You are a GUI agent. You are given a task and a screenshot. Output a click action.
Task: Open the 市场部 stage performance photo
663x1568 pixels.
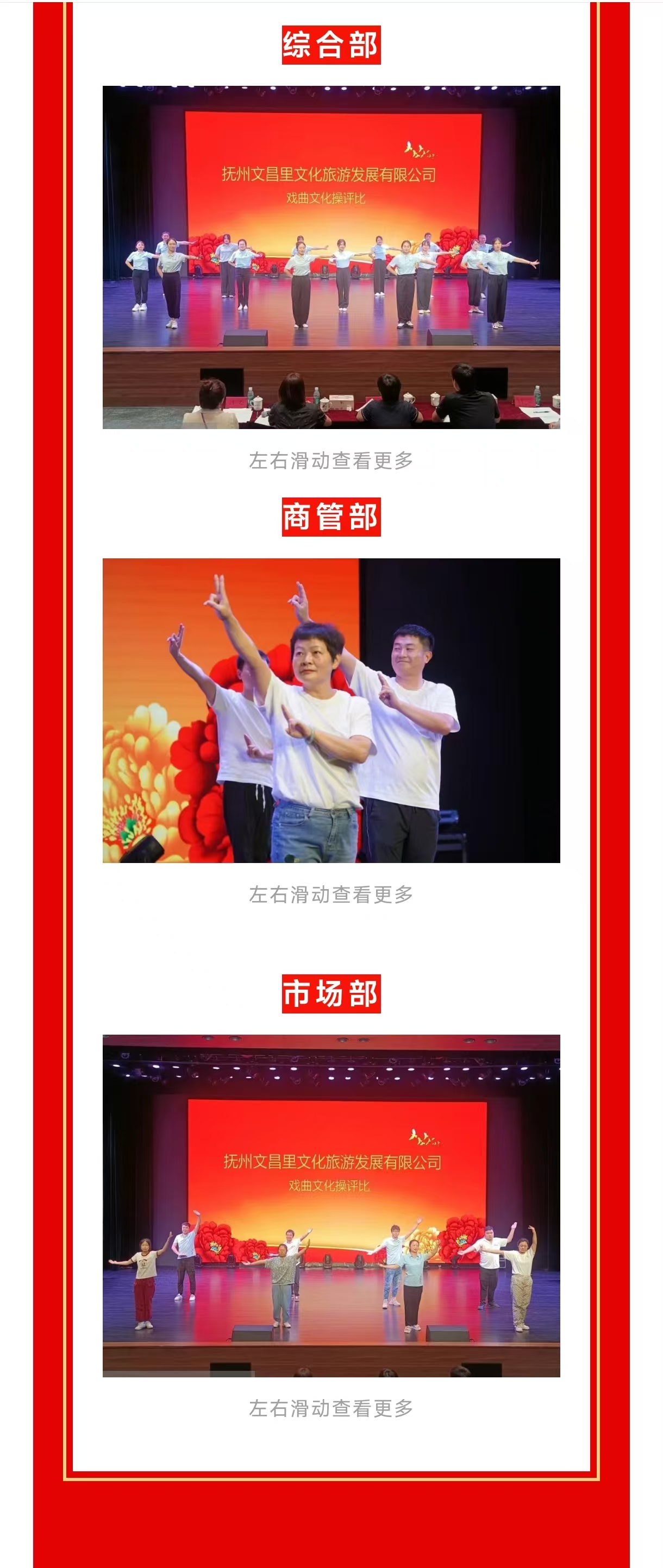tap(330, 1205)
